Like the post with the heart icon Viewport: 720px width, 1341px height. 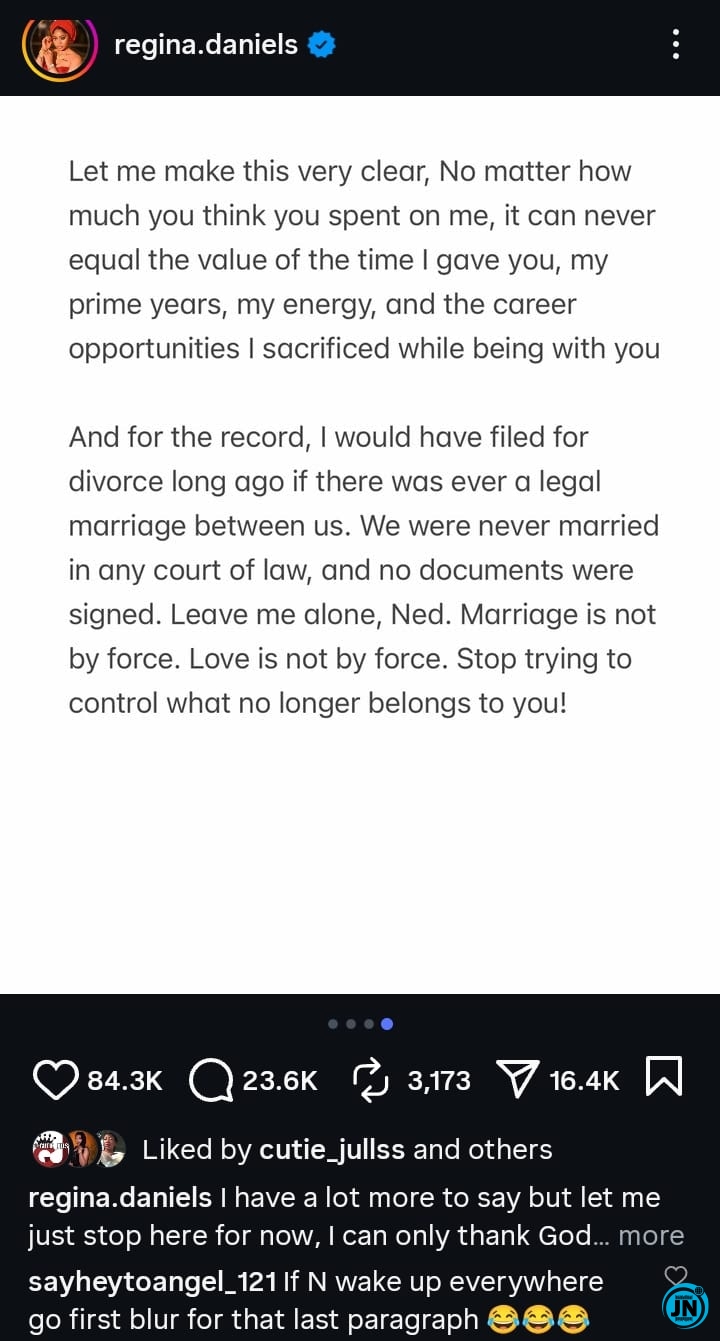pyautogui.click(x=56, y=1080)
